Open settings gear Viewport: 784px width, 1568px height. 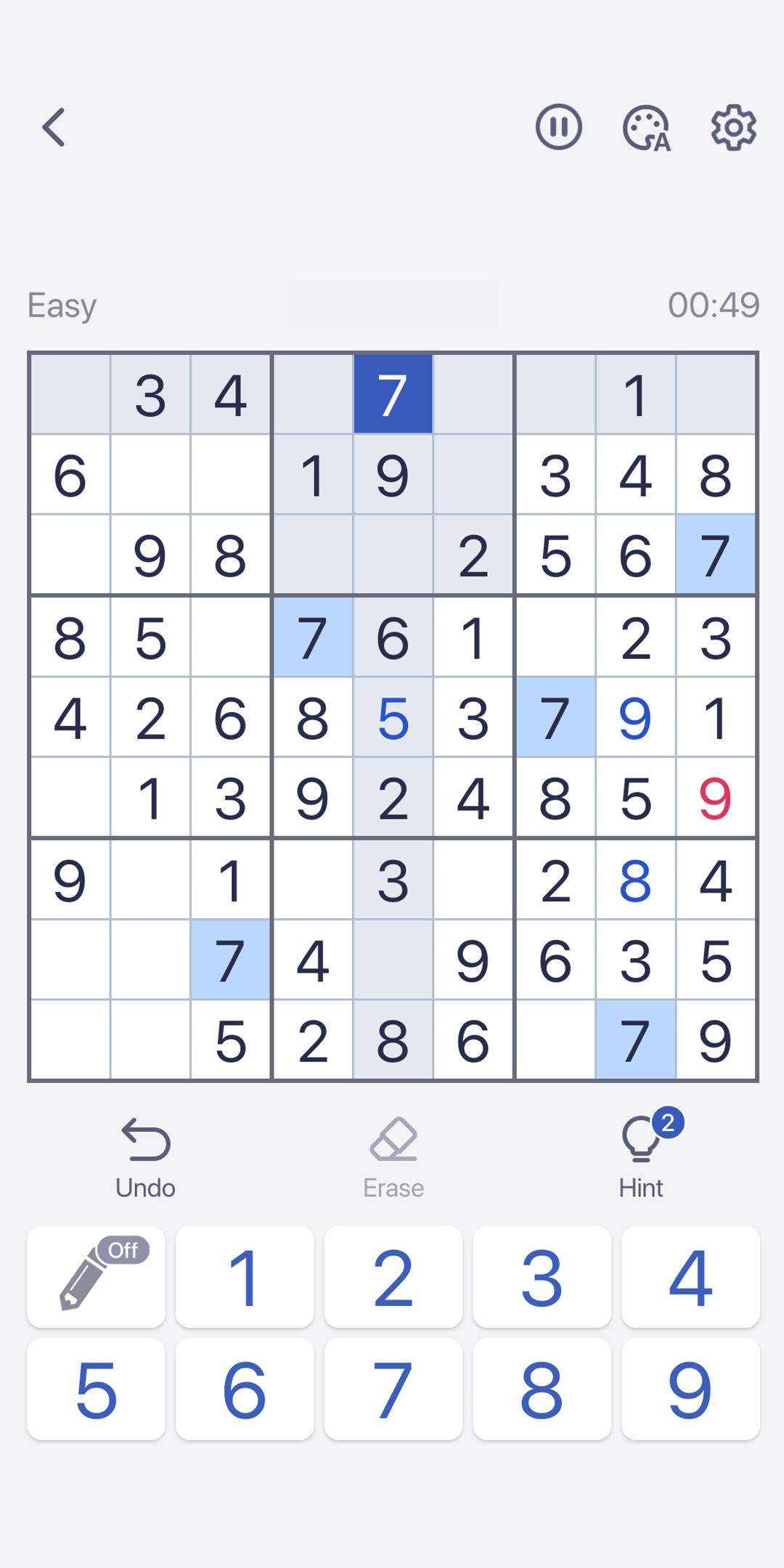click(x=733, y=128)
